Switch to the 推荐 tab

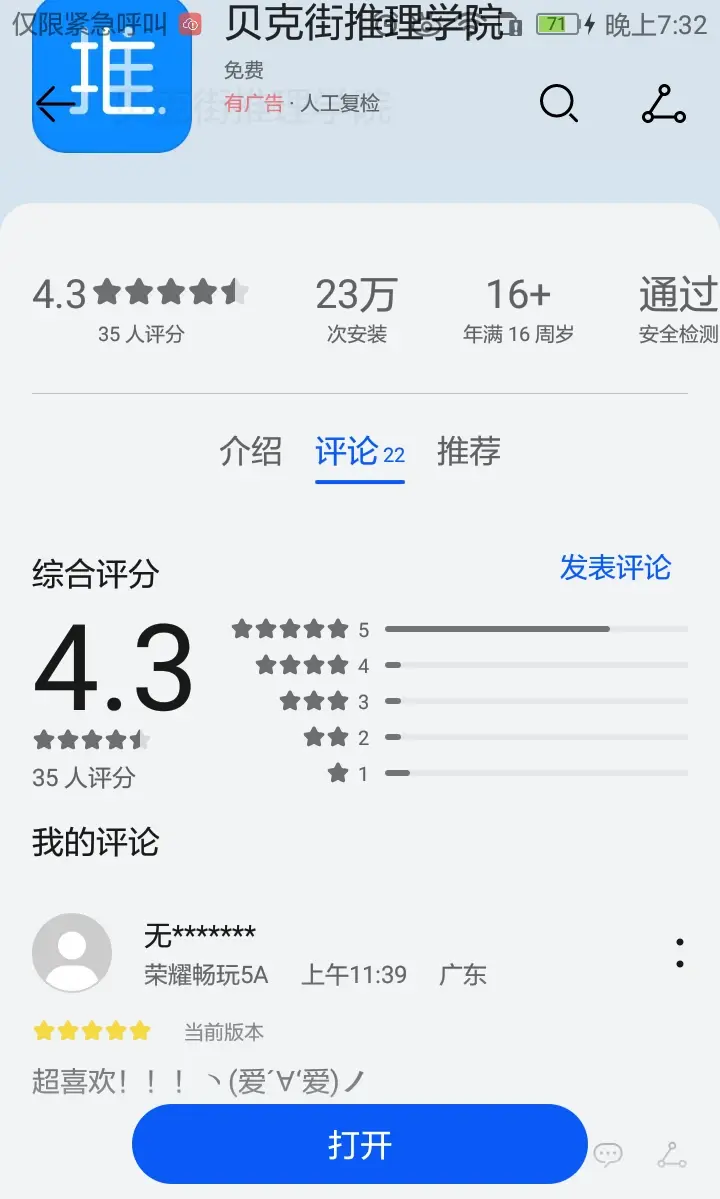tap(469, 451)
